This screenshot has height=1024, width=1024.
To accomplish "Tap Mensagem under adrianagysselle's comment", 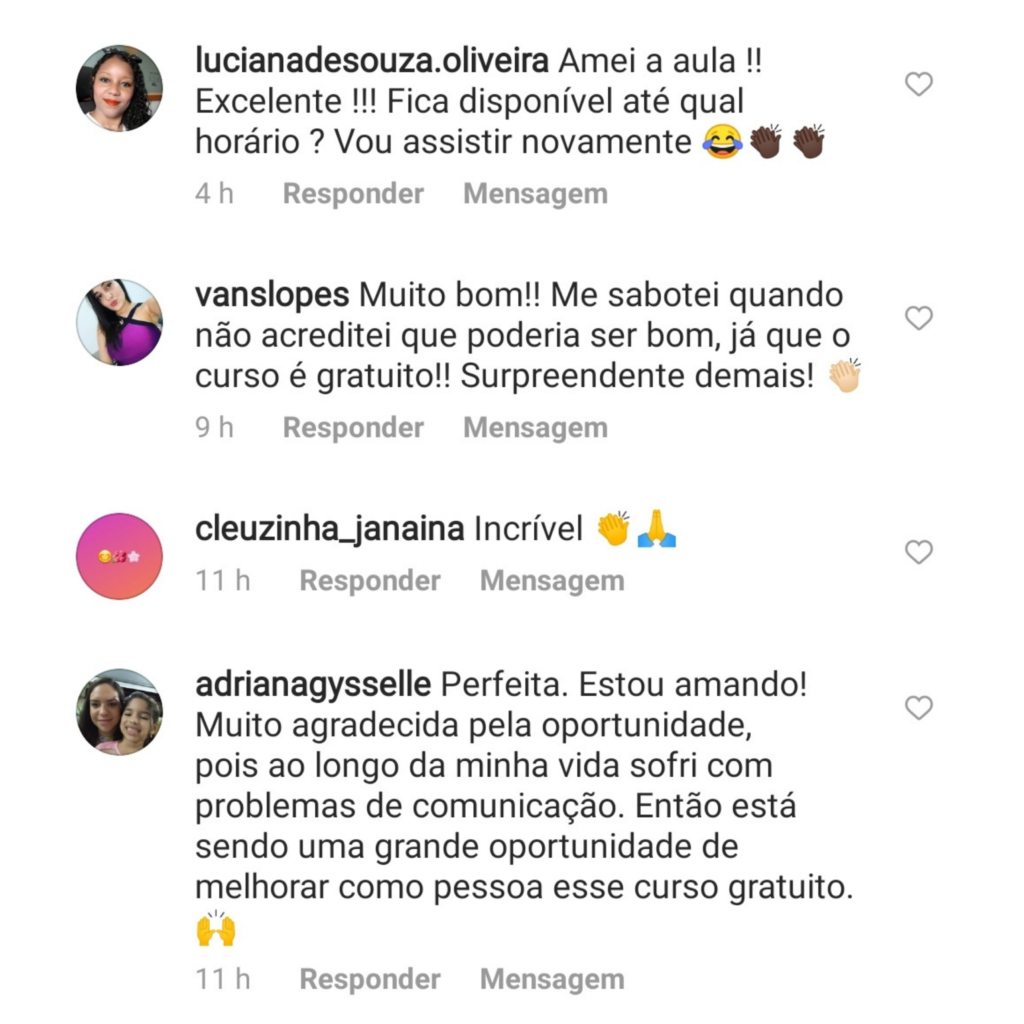I will coord(552,980).
